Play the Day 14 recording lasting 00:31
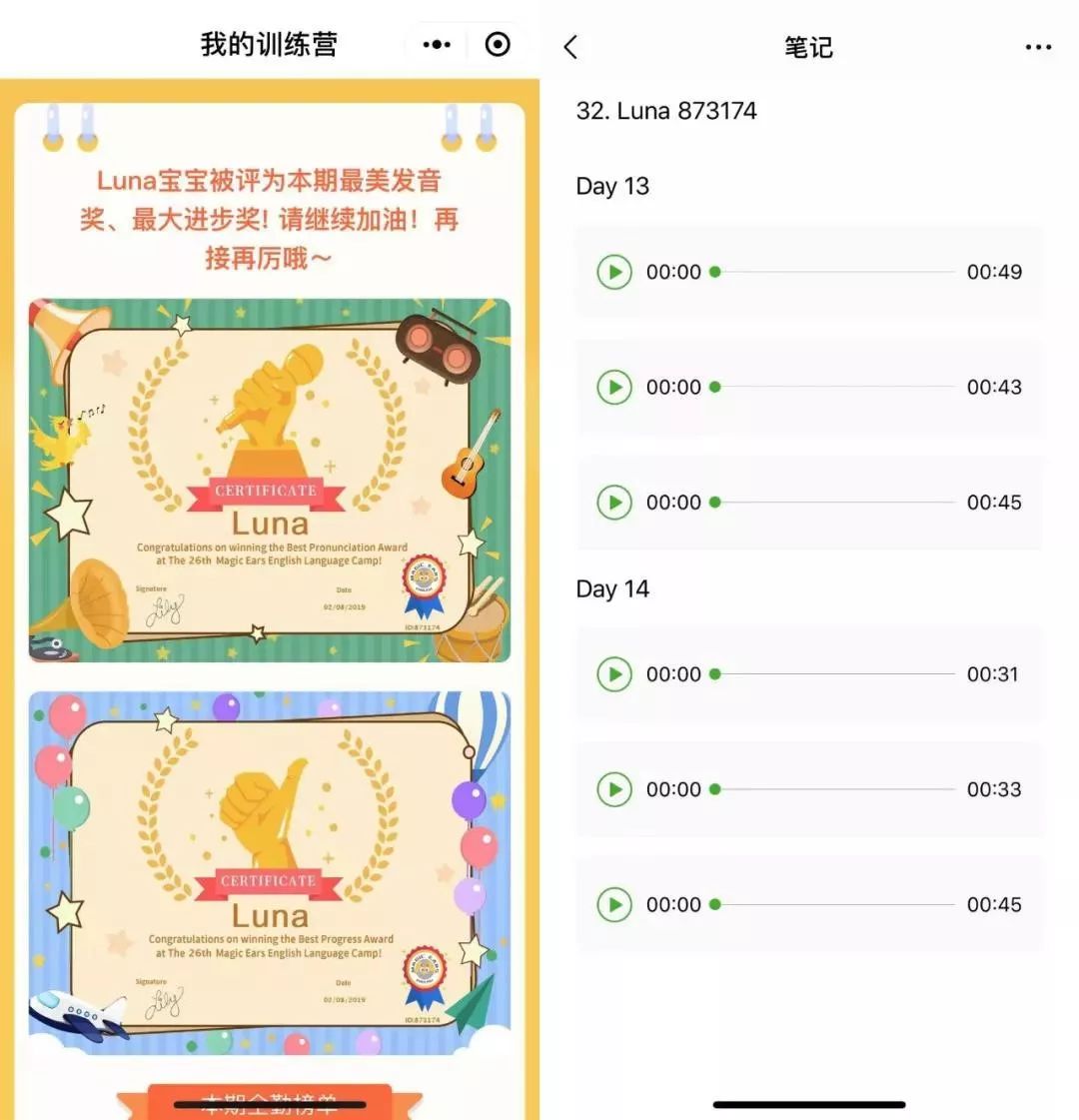The width and height of the screenshot is (1079, 1120). click(x=614, y=674)
